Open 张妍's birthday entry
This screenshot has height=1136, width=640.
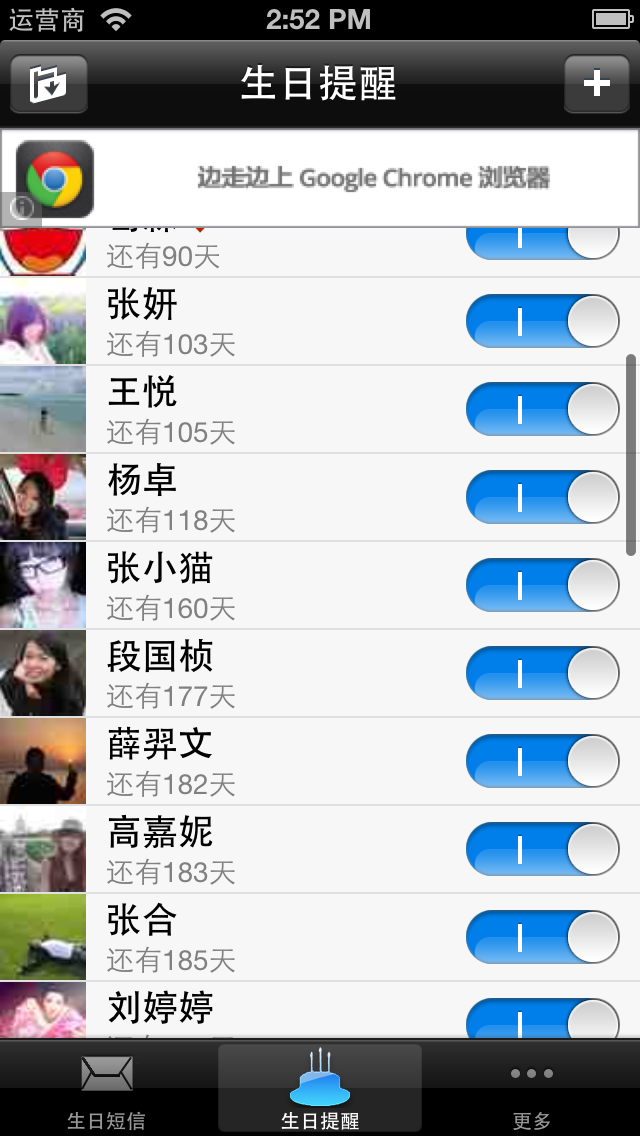(250, 321)
